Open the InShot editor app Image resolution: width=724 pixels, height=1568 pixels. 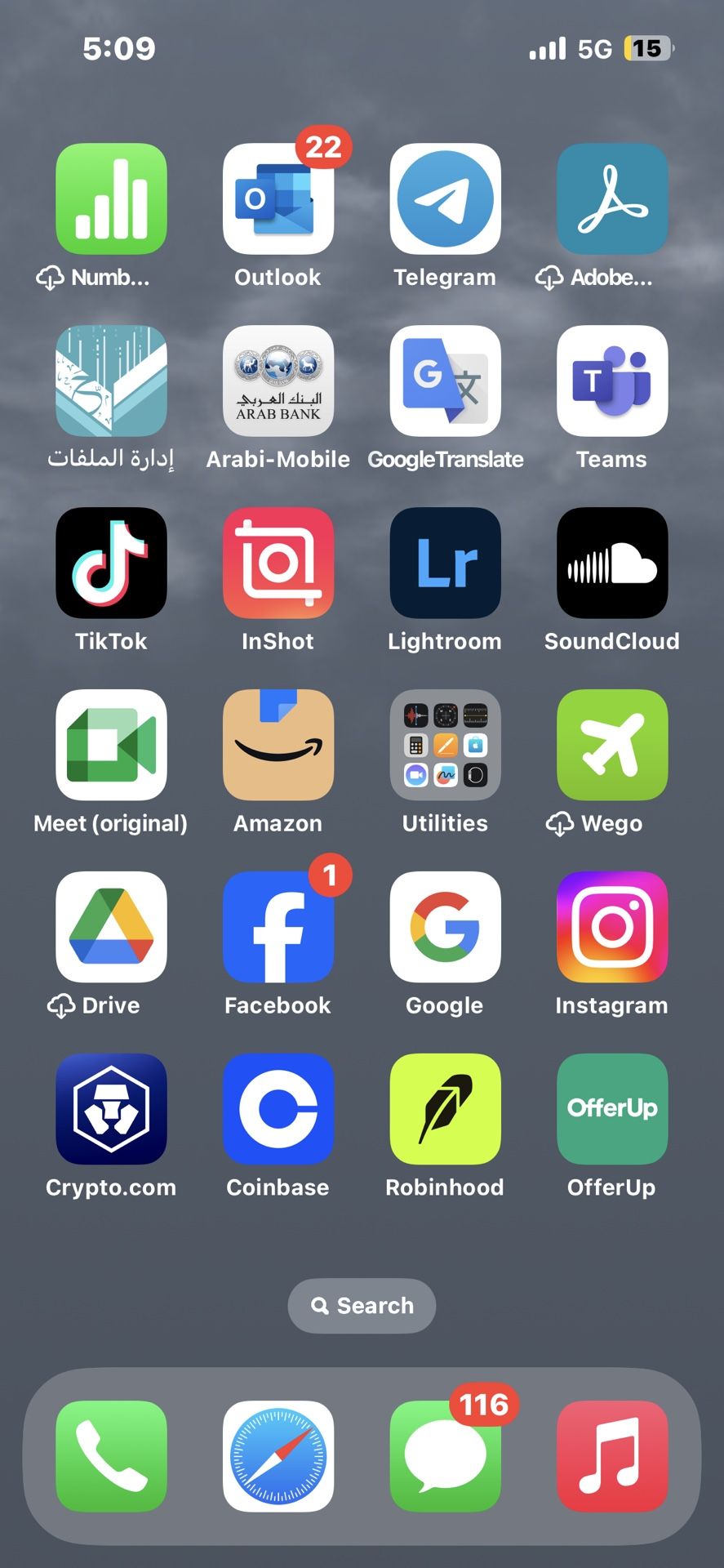(x=278, y=563)
